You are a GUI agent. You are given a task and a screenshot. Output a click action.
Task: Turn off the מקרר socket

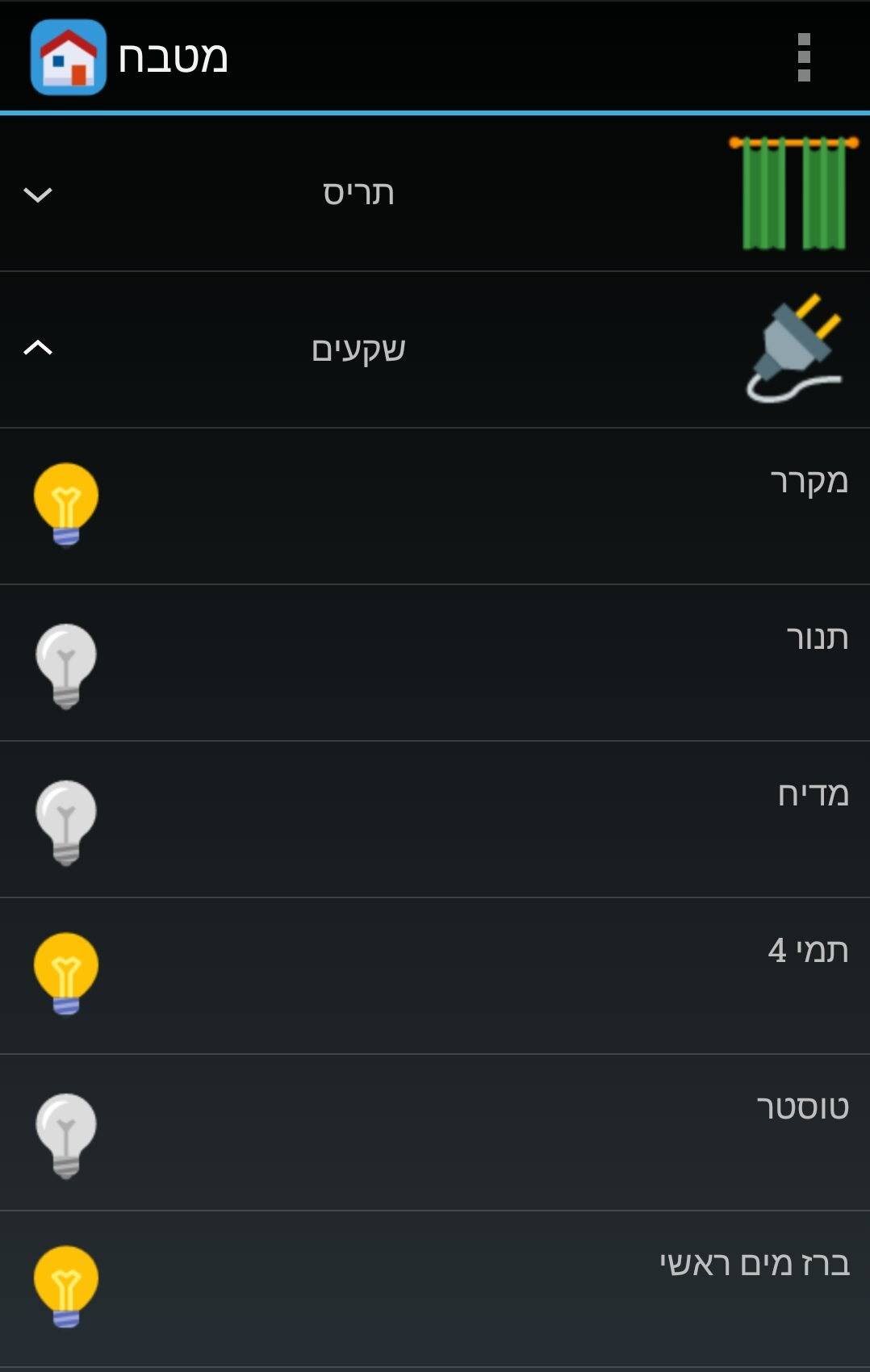pos(66,504)
